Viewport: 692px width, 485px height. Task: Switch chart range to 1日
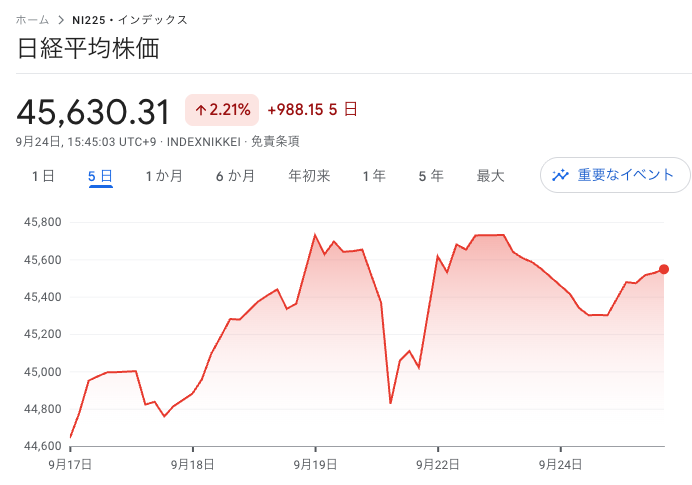click(x=43, y=176)
